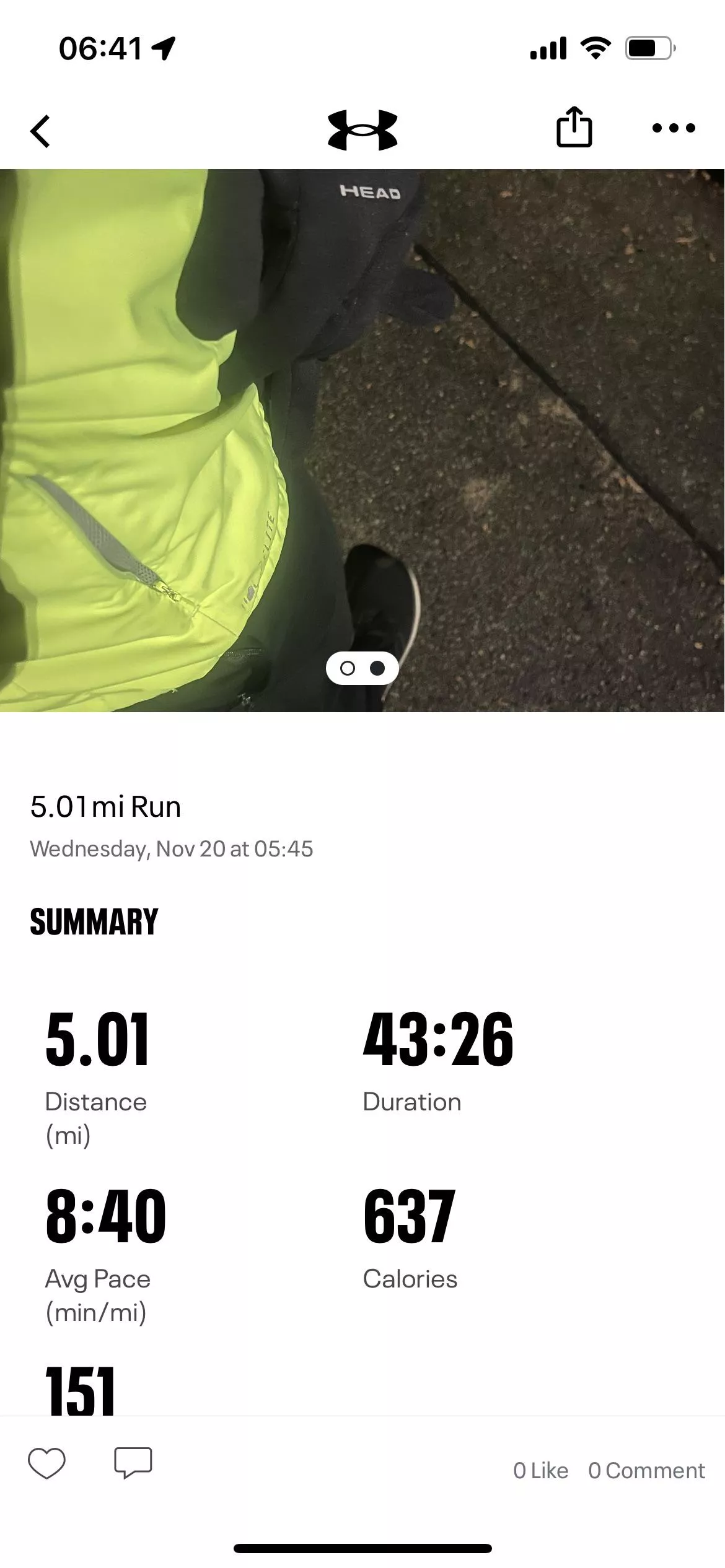Image resolution: width=725 pixels, height=1568 pixels.
Task: Go back using the arrow
Action: click(x=41, y=131)
